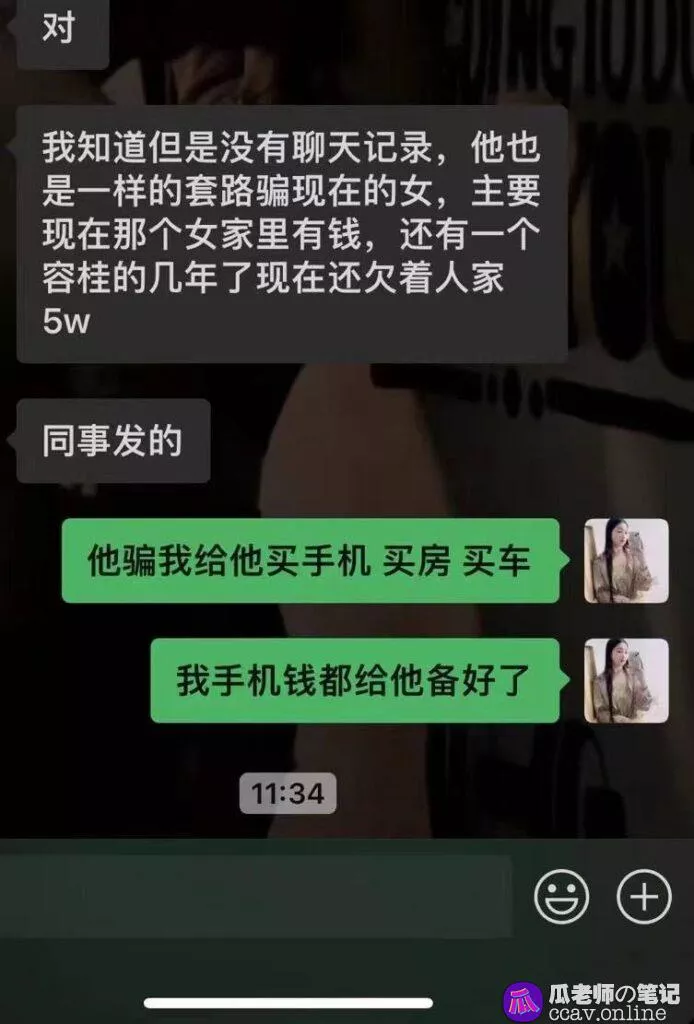
Task: Open the emoji sticker panel
Action: point(561,896)
